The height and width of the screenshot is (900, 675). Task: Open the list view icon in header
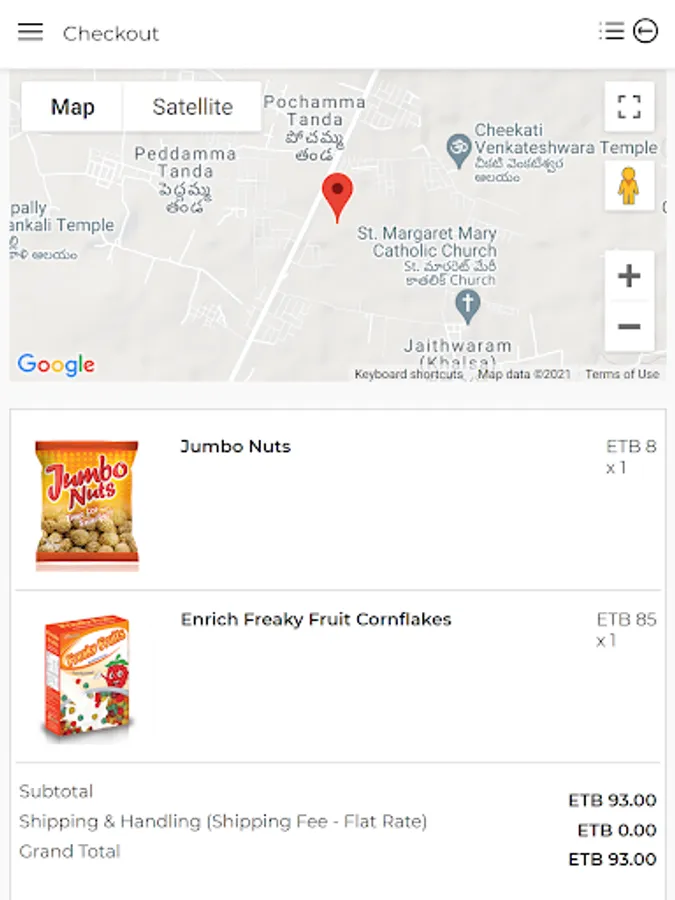tap(611, 32)
